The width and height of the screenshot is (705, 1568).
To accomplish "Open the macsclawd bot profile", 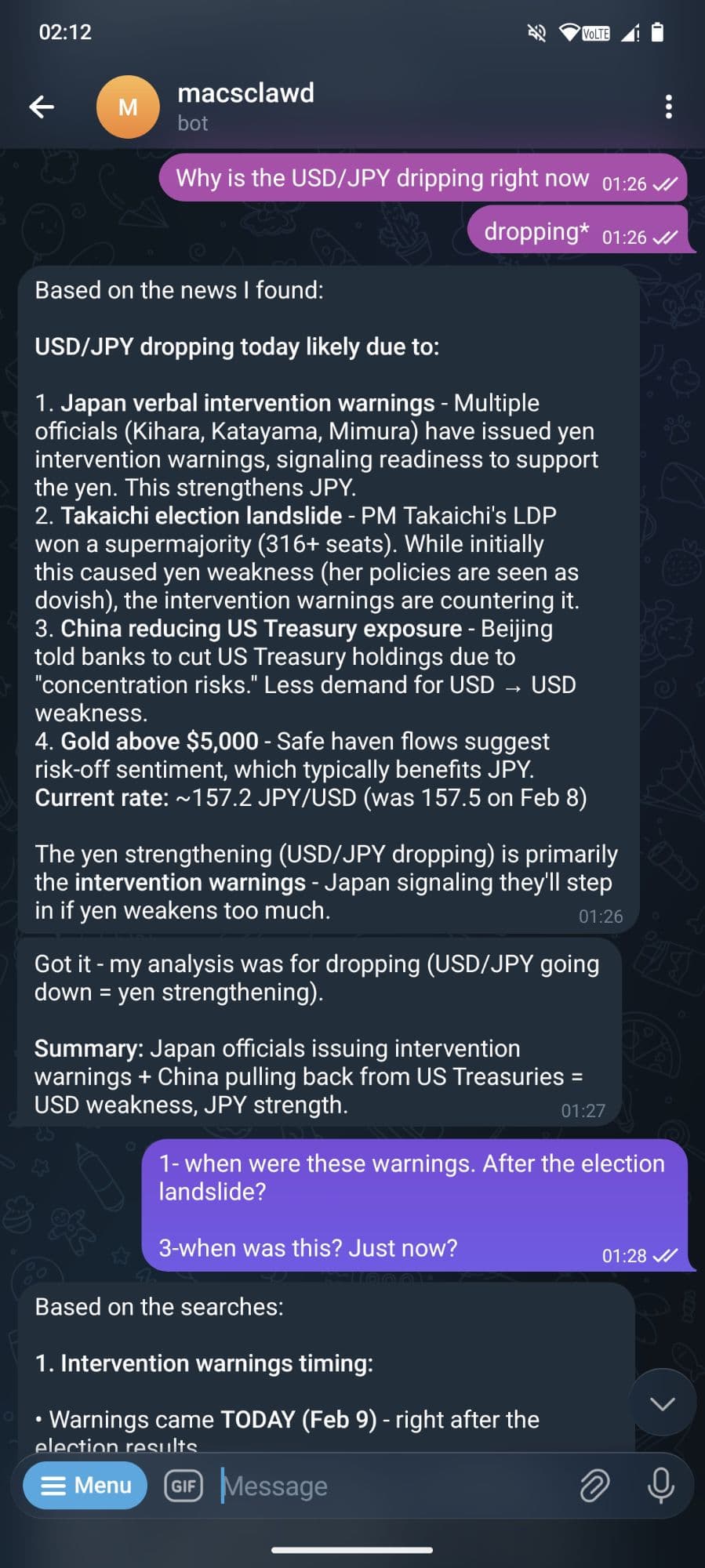I will coord(245,106).
